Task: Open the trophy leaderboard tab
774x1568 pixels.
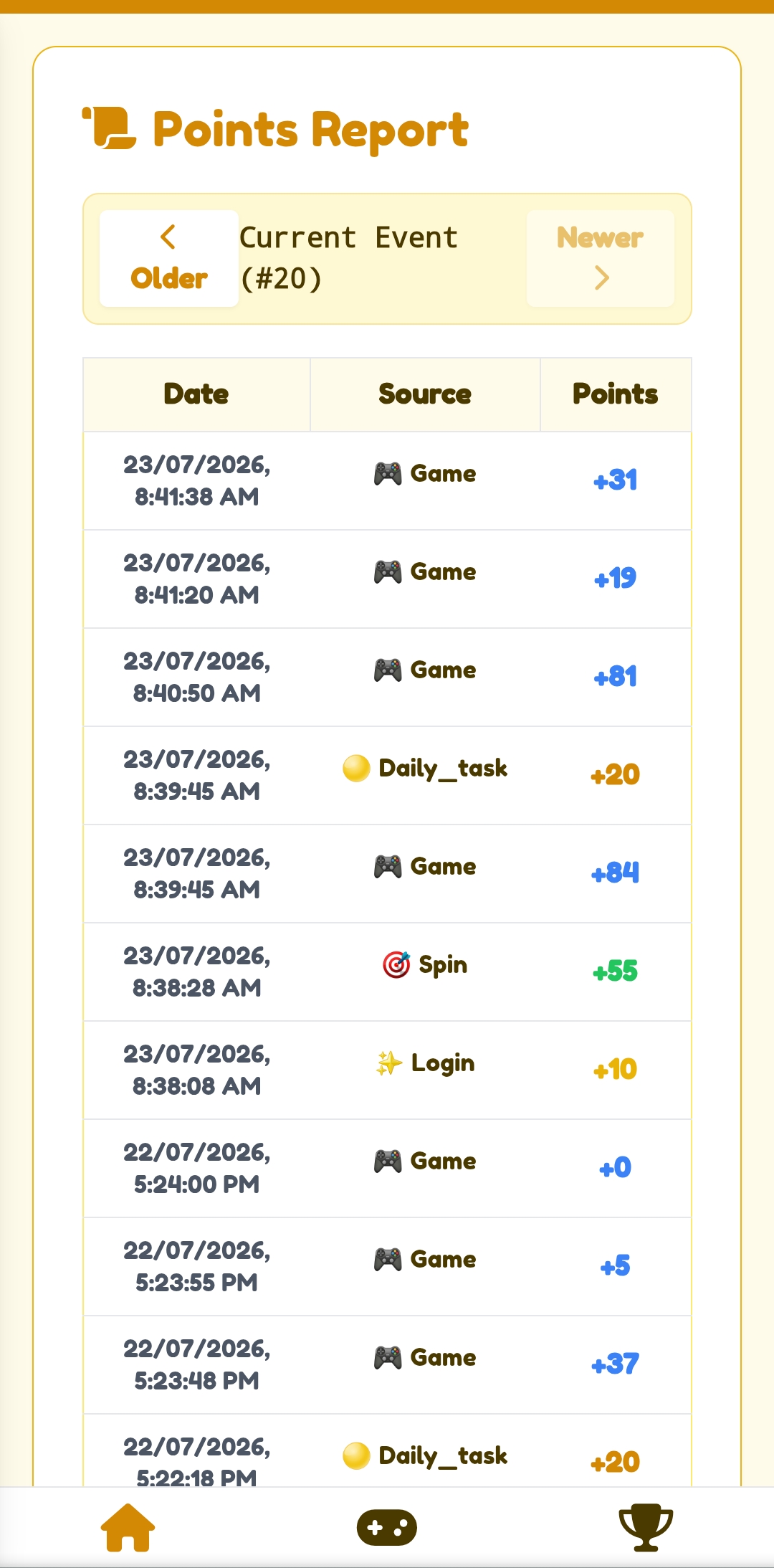Action: [646, 1527]
